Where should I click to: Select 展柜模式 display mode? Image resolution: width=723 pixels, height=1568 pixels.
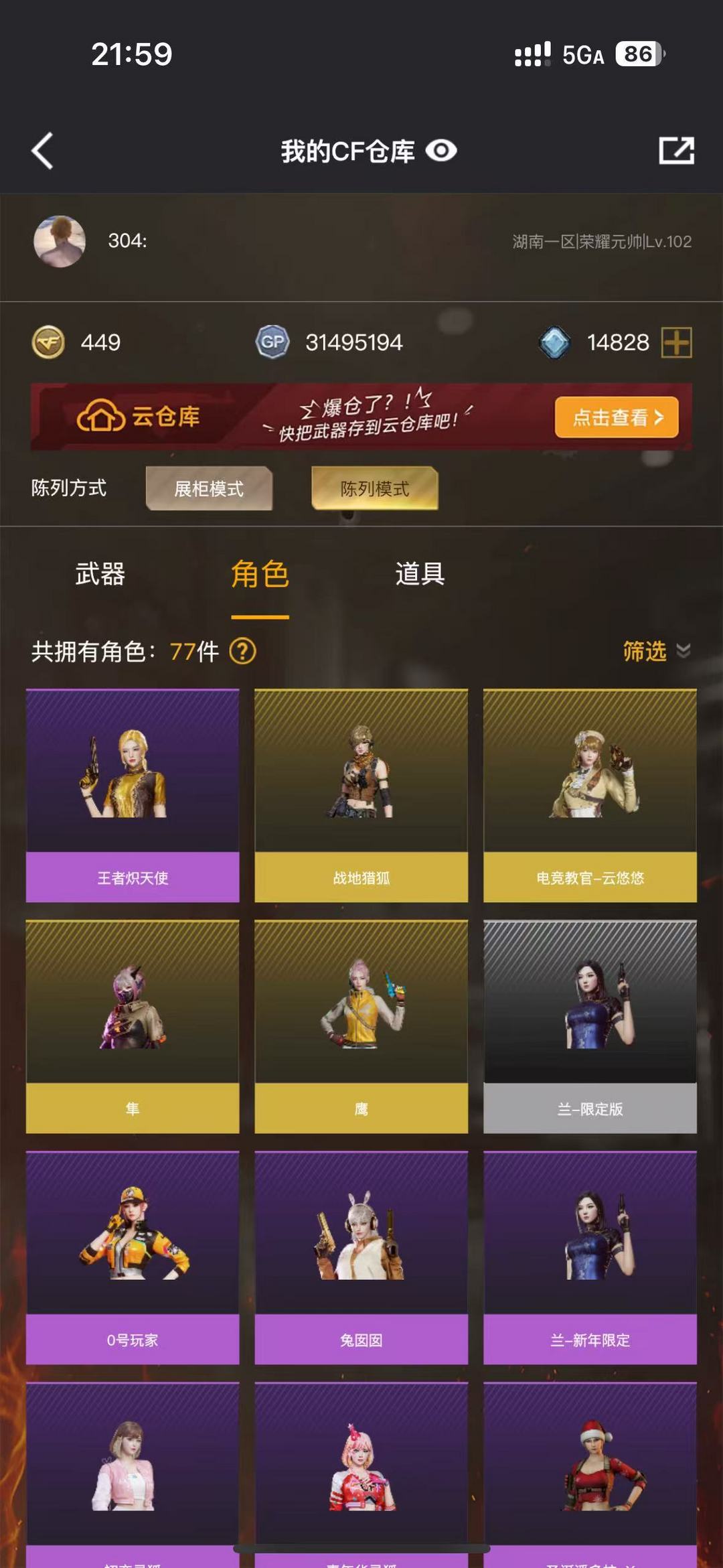click(209, 488)
